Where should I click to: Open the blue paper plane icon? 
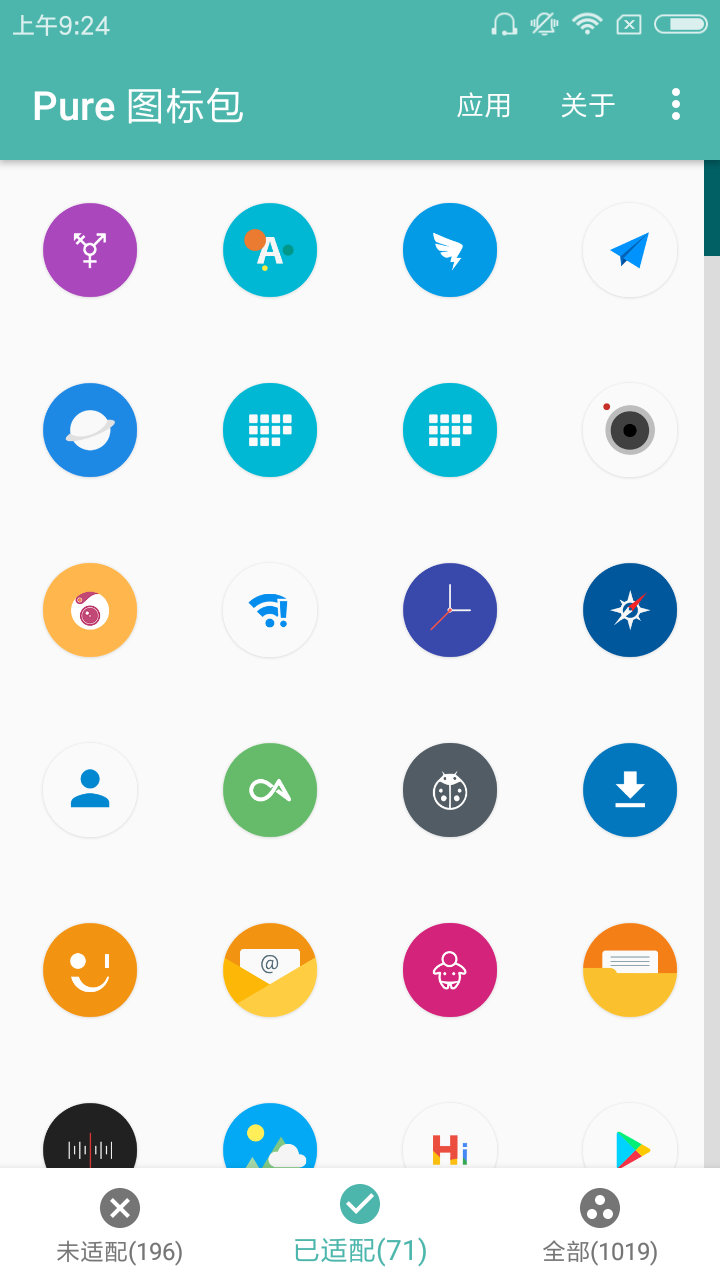click(x=630, y=250)
